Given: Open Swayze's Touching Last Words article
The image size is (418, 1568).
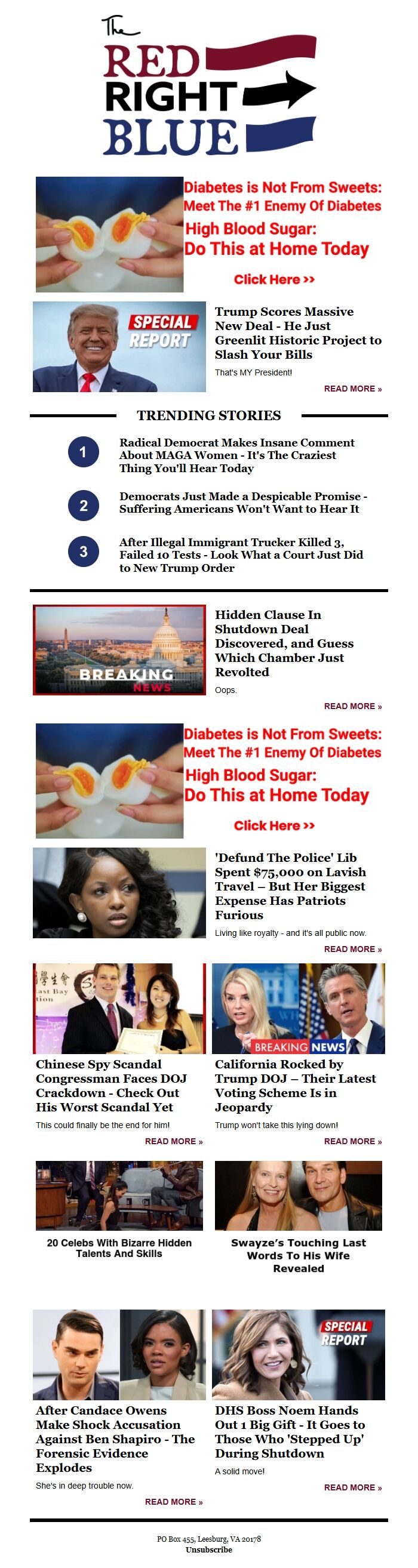Looking at the screenshot, I should pyautogui.click(x=299, y=1255).
